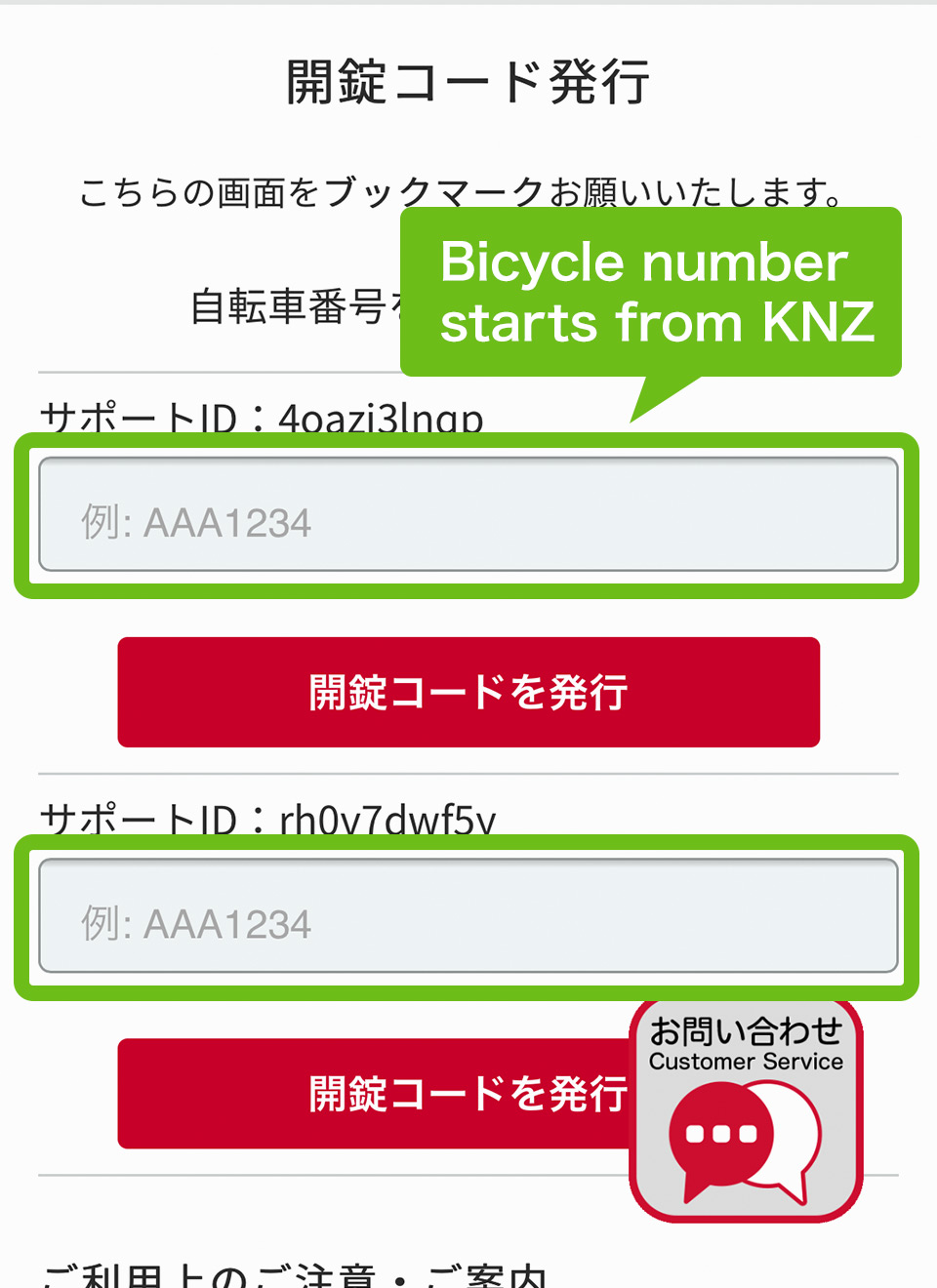Viewport: 937px width, 1288px height.
Task: Open the お問い合わせ Customer Service chat
Action: (x=746, y=1112)
